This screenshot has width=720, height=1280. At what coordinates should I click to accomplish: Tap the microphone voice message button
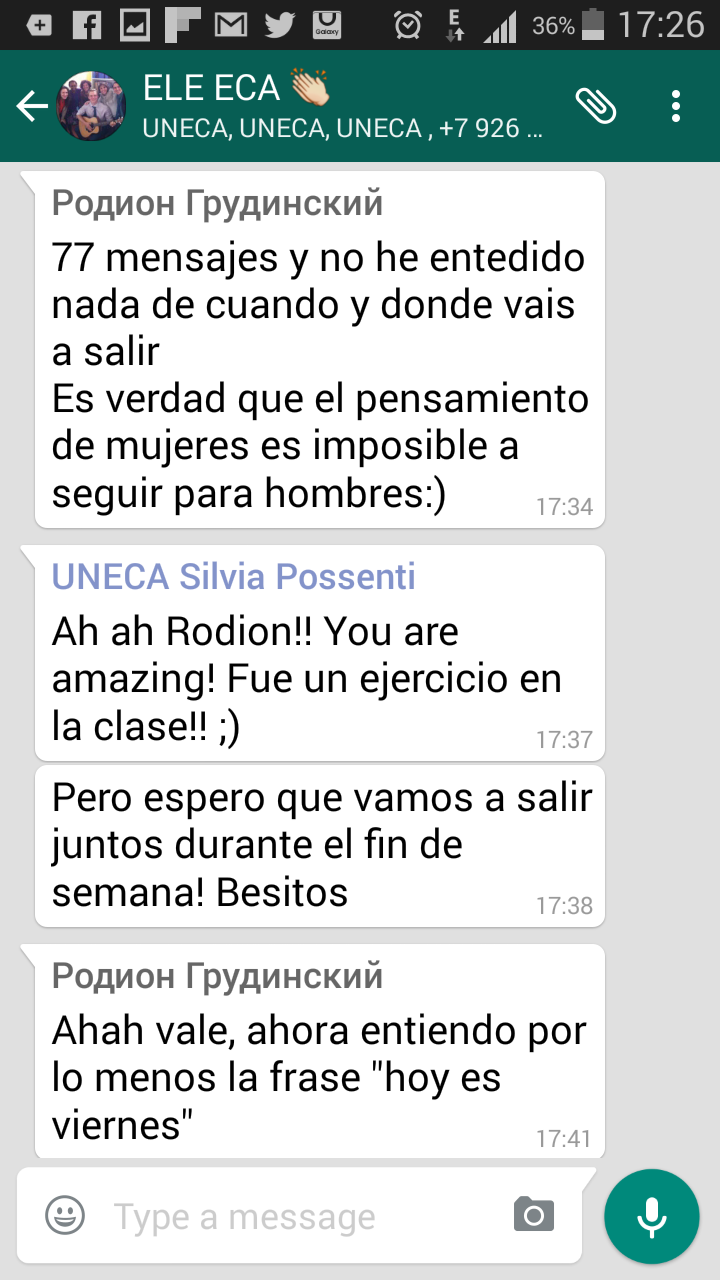tap(651, 1217)
